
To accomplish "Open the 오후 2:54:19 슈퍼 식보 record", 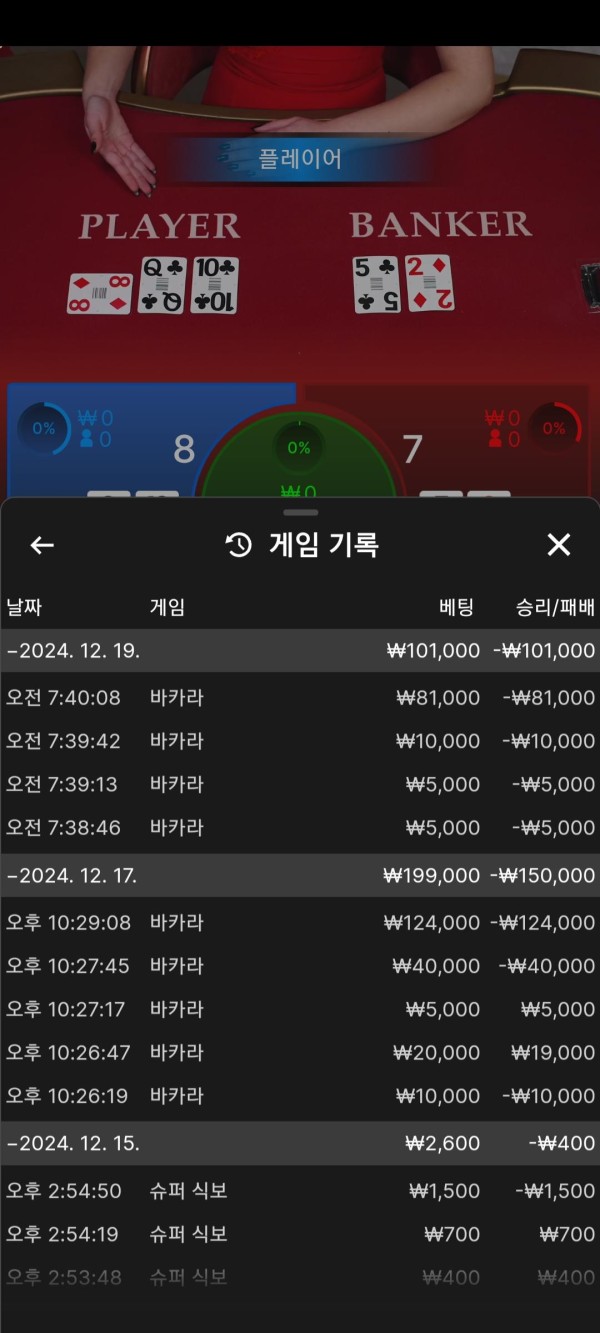I will click(300, 1234).
